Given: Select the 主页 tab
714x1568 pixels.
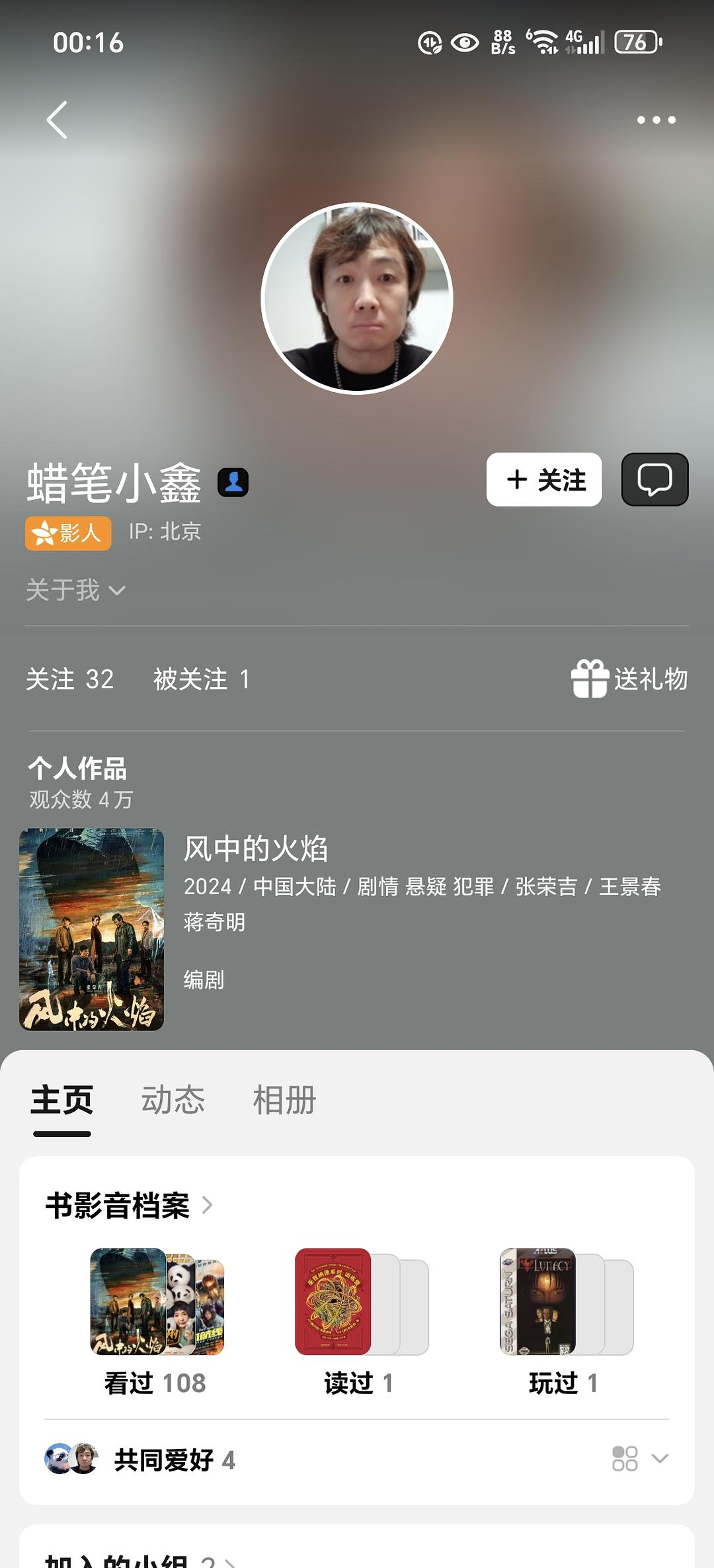Looking at the screenshot, I should pos(62,1100).
